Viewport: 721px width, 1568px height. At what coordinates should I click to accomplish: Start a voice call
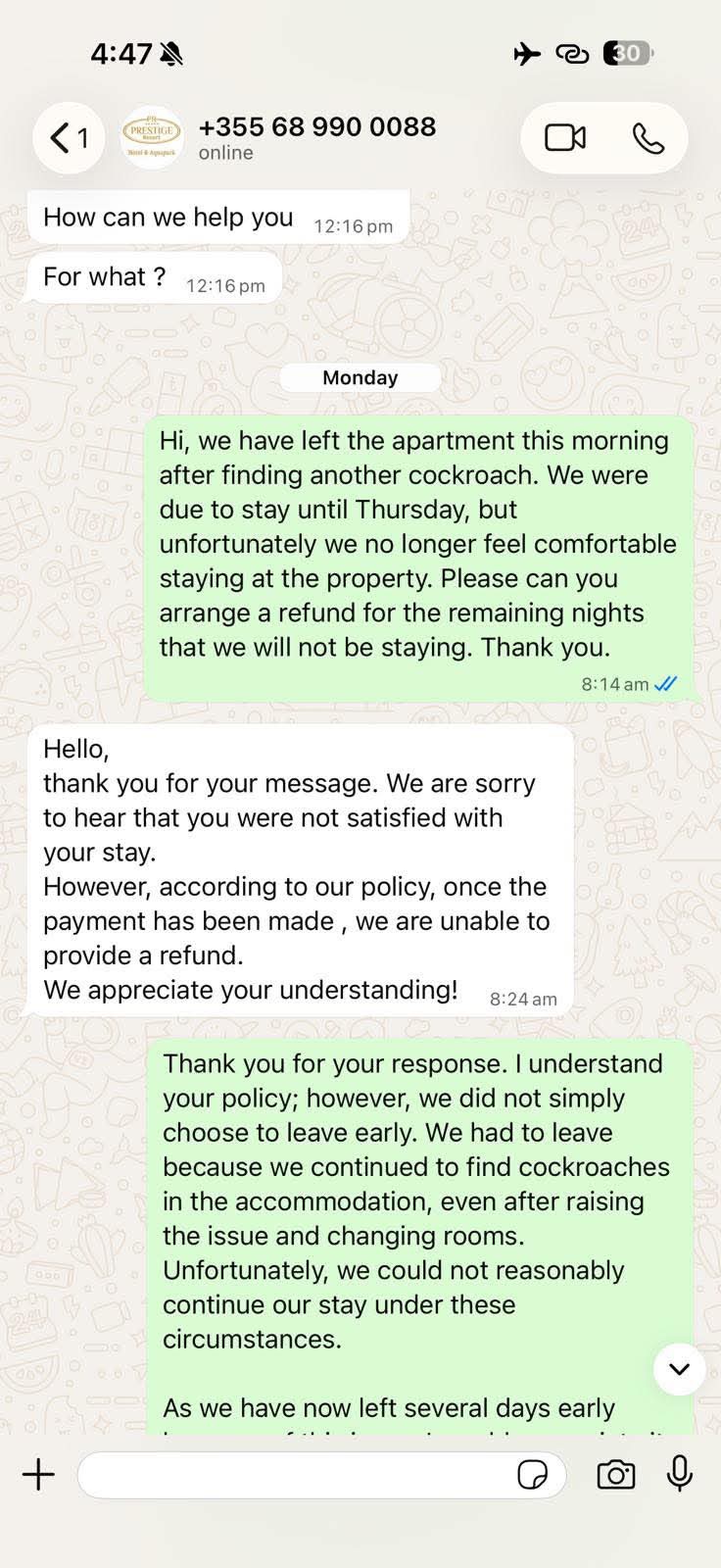pyautogui.click(x=648, y=138)
